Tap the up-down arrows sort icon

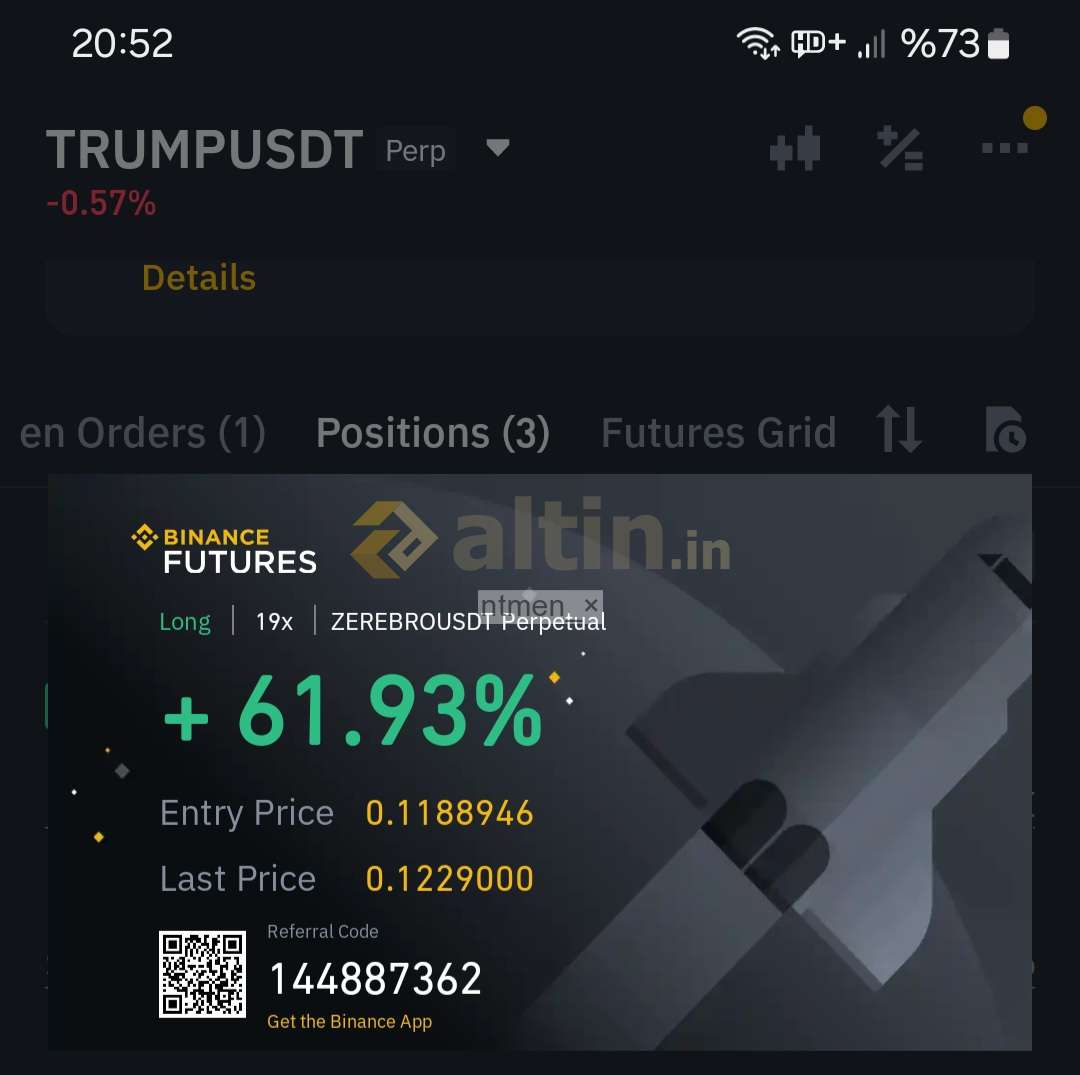pyautogui.click(x=899, y=430)
